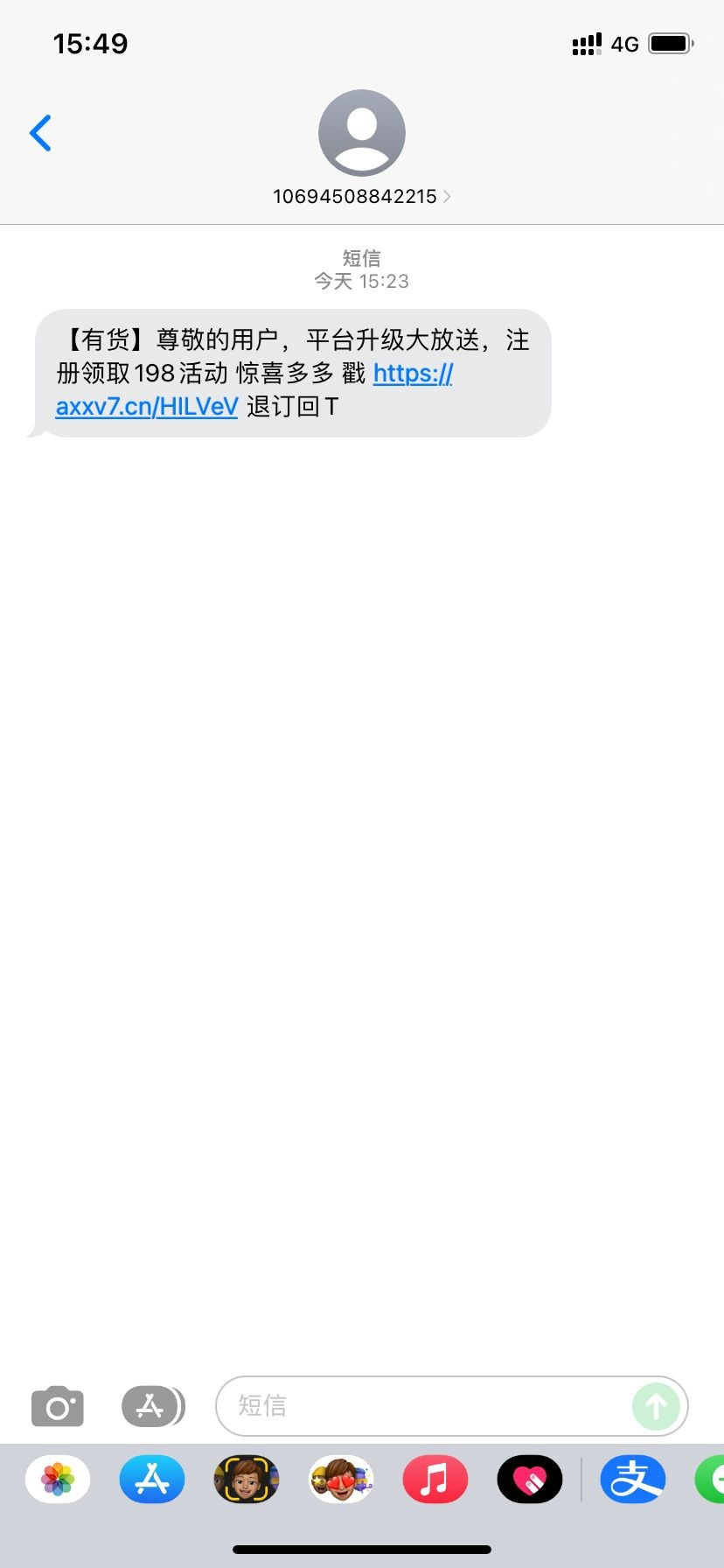The height and width of the screenshot is (1568, 724).
Task: Open the camera to attach a photo
Action: pyautogui.click(x=58, y=1406)
